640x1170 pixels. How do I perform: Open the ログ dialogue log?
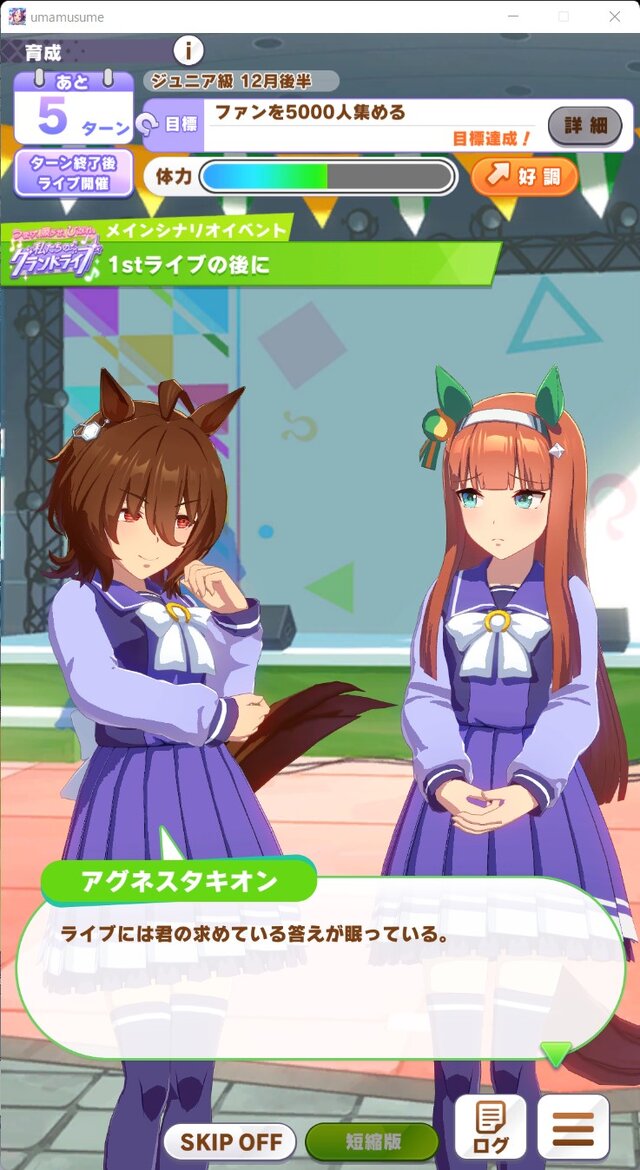click(x=490, y=1127)
